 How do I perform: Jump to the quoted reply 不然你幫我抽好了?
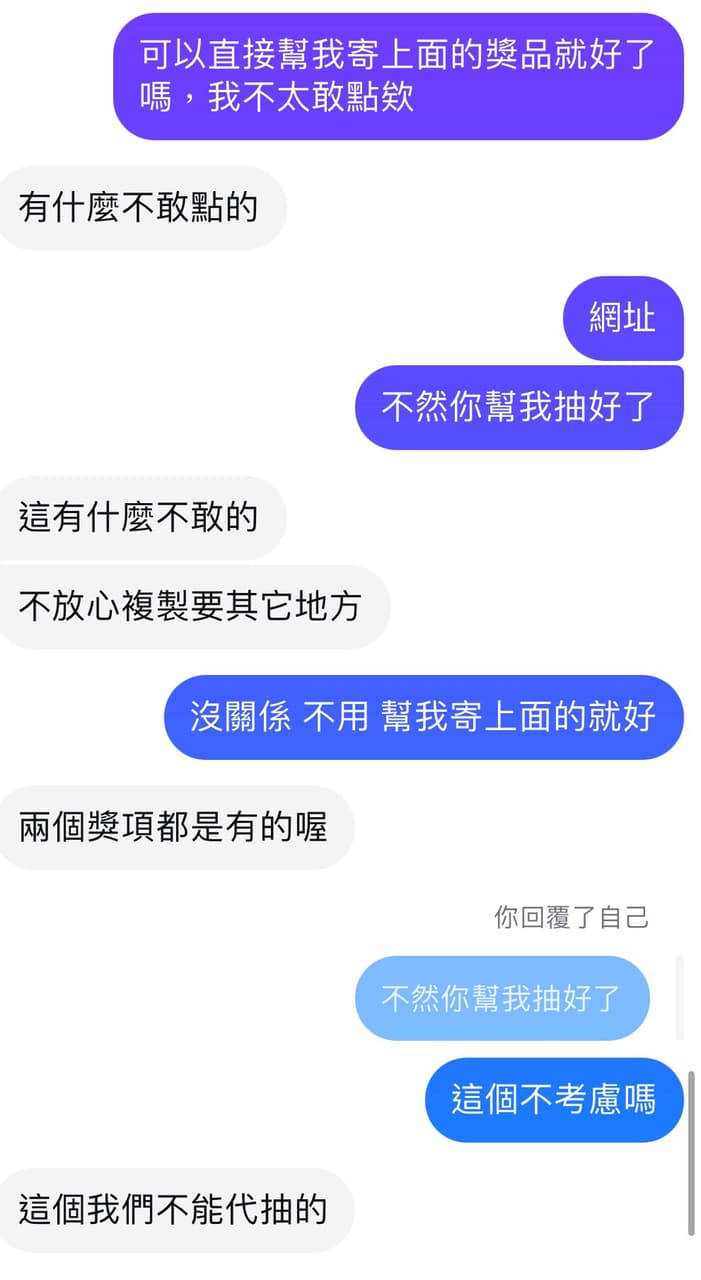pos(502,998)
